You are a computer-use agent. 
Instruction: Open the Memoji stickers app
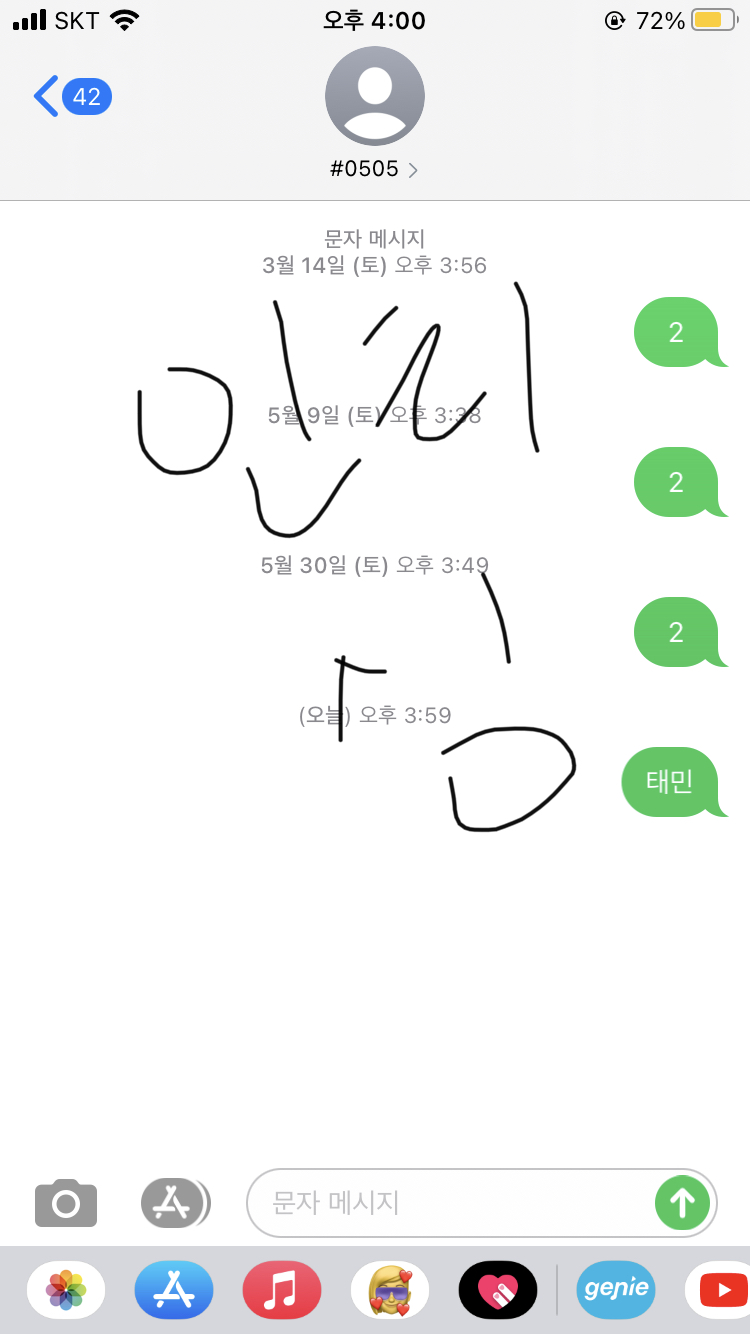click(390, 1290)
